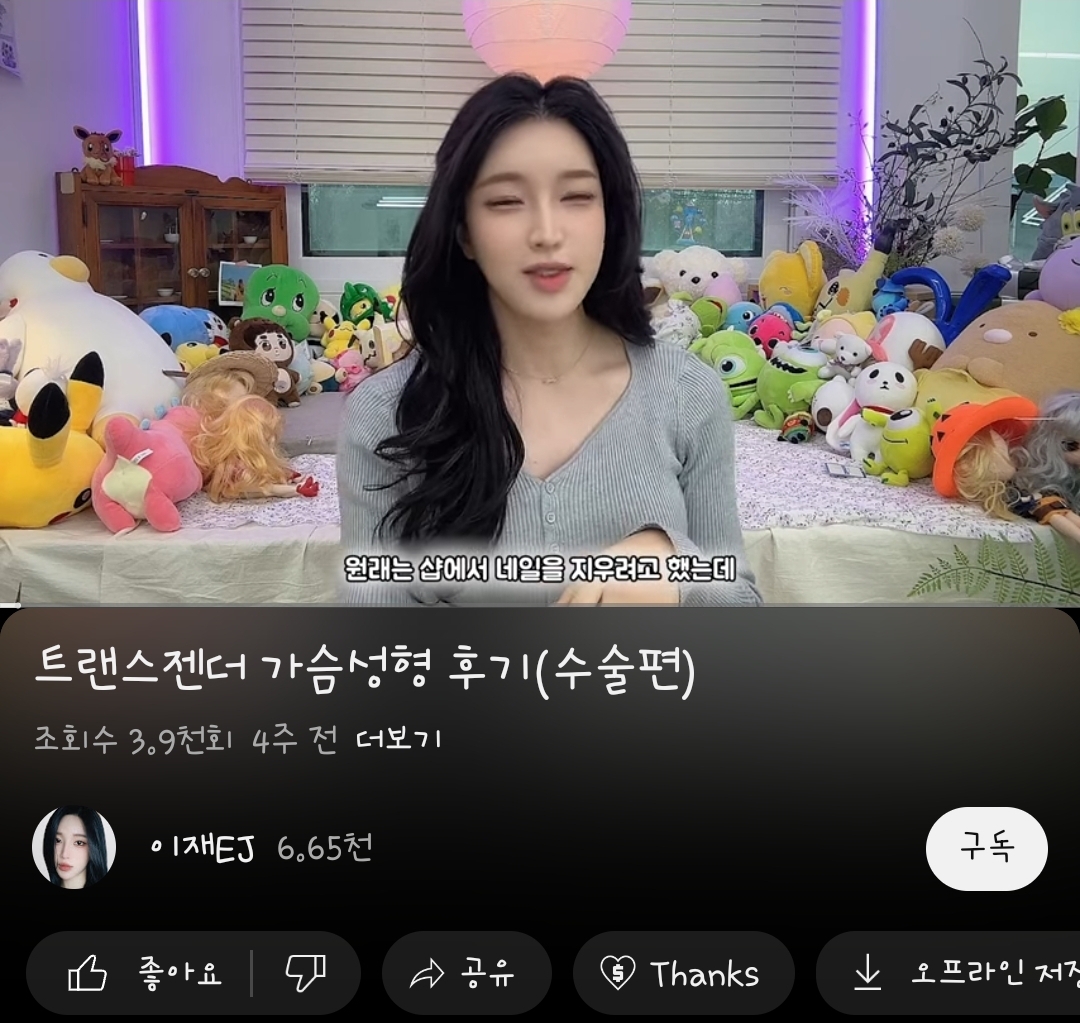Dislike this video
The image size is (1080, 1023).
(305, 973)
